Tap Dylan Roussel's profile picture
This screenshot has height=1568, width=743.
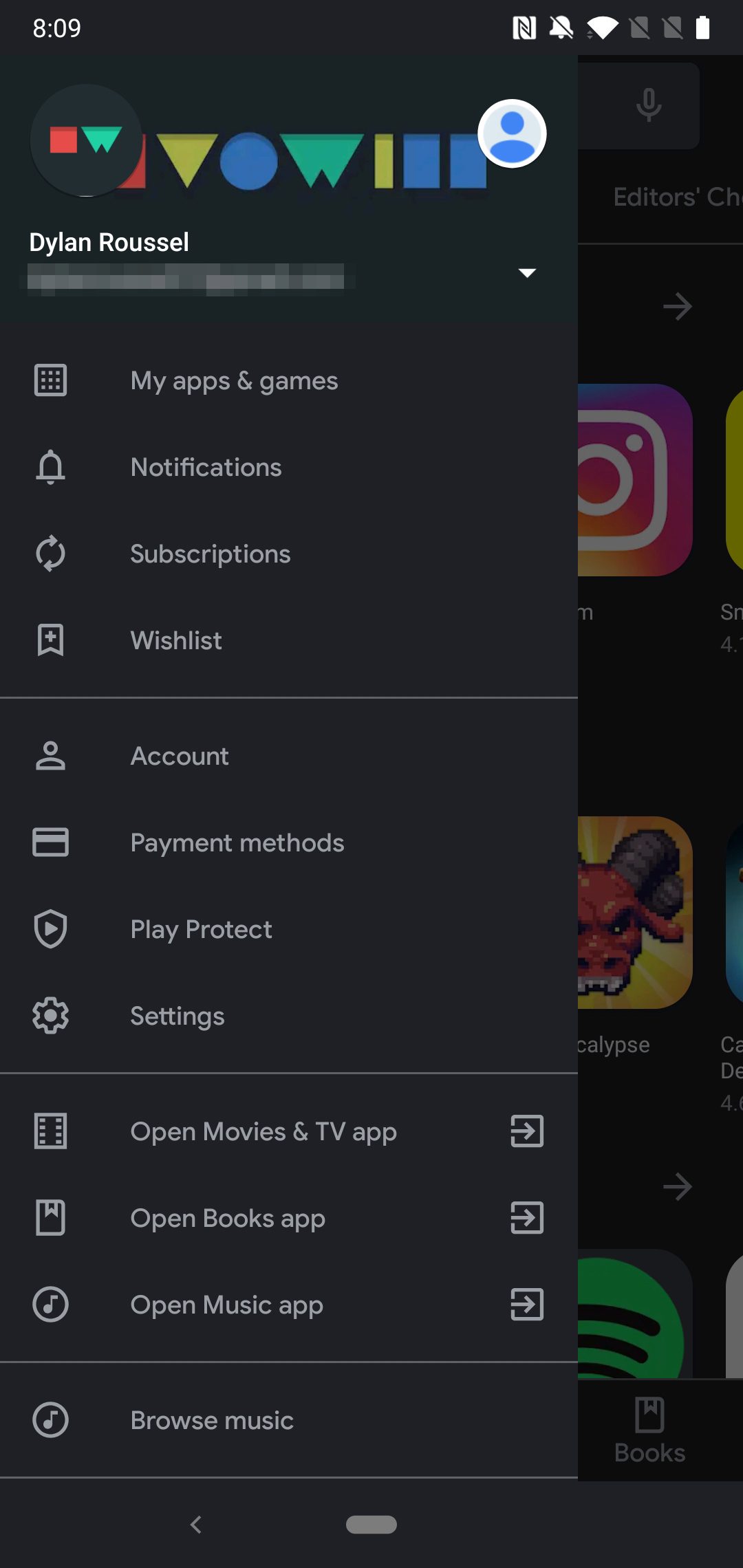[86, 140]
